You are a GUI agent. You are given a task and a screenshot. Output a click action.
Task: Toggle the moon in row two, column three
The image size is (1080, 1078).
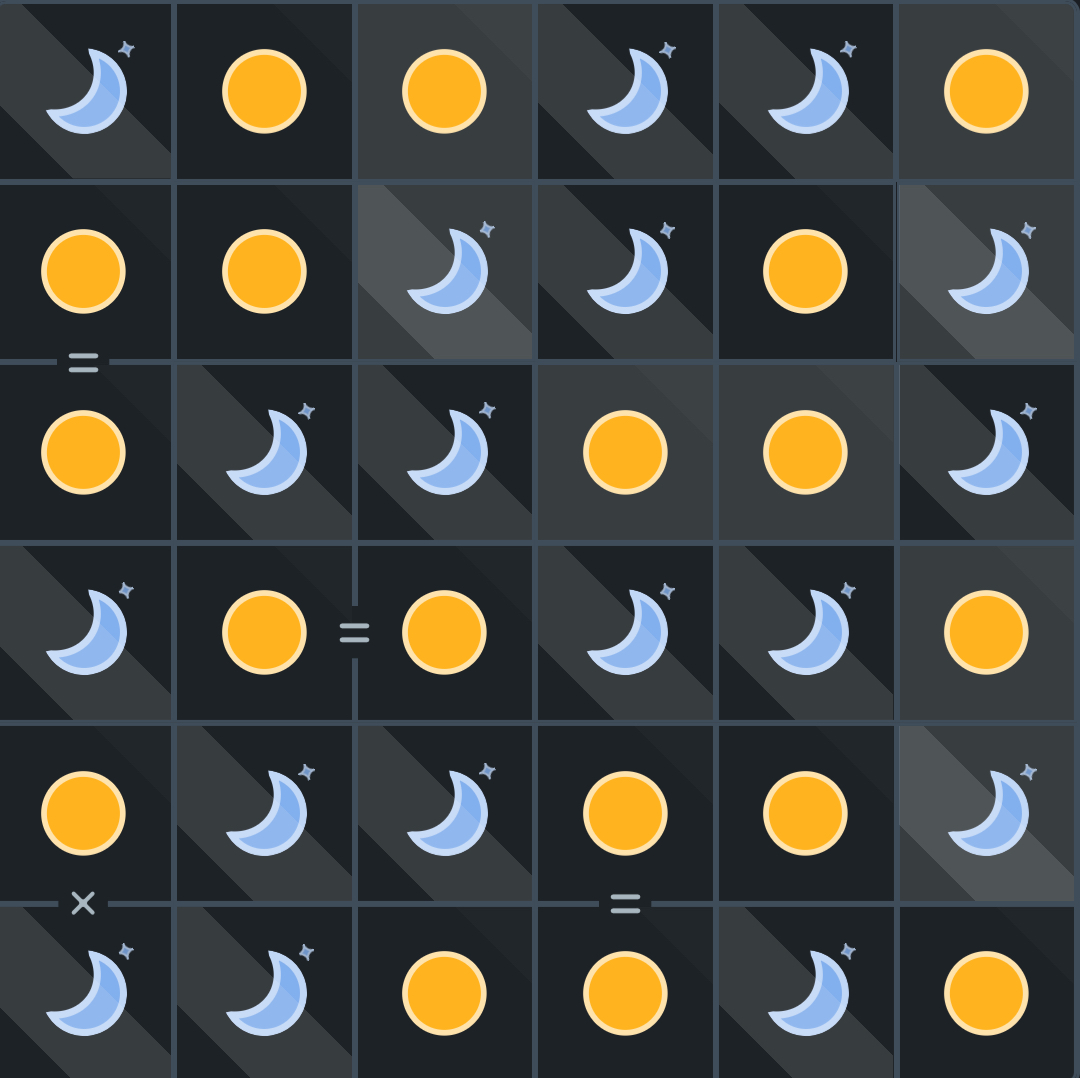click(x=446, y=271)
